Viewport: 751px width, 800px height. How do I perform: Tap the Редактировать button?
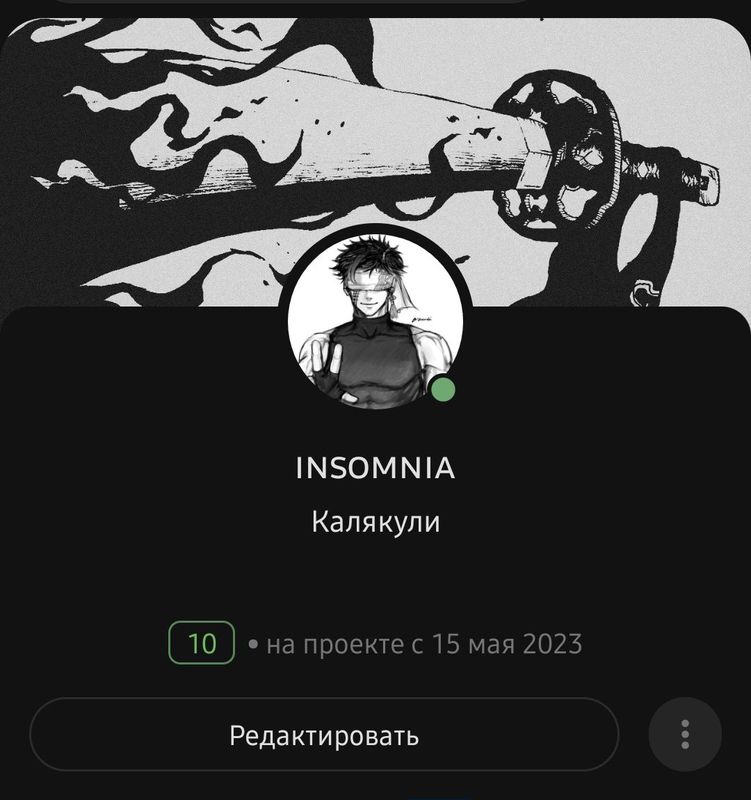tap(324, 735)
